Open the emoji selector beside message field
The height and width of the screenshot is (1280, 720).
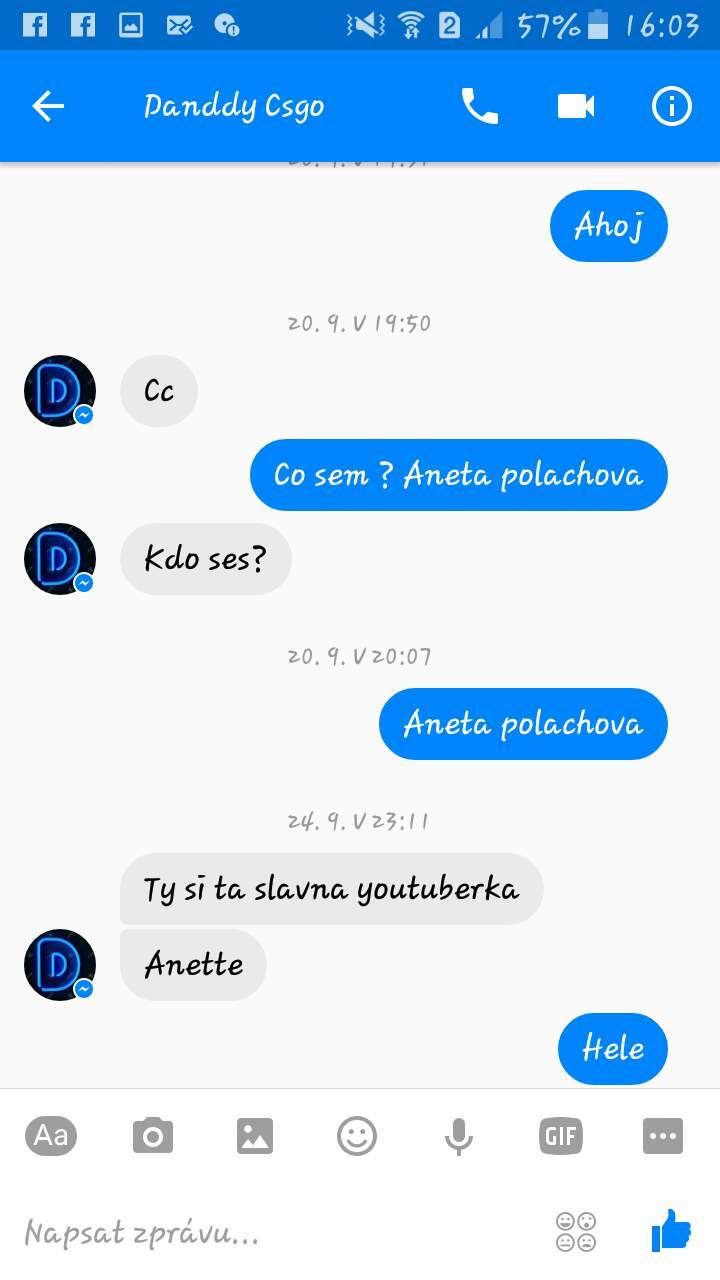pyautogui.click(x=576, y=1232)
